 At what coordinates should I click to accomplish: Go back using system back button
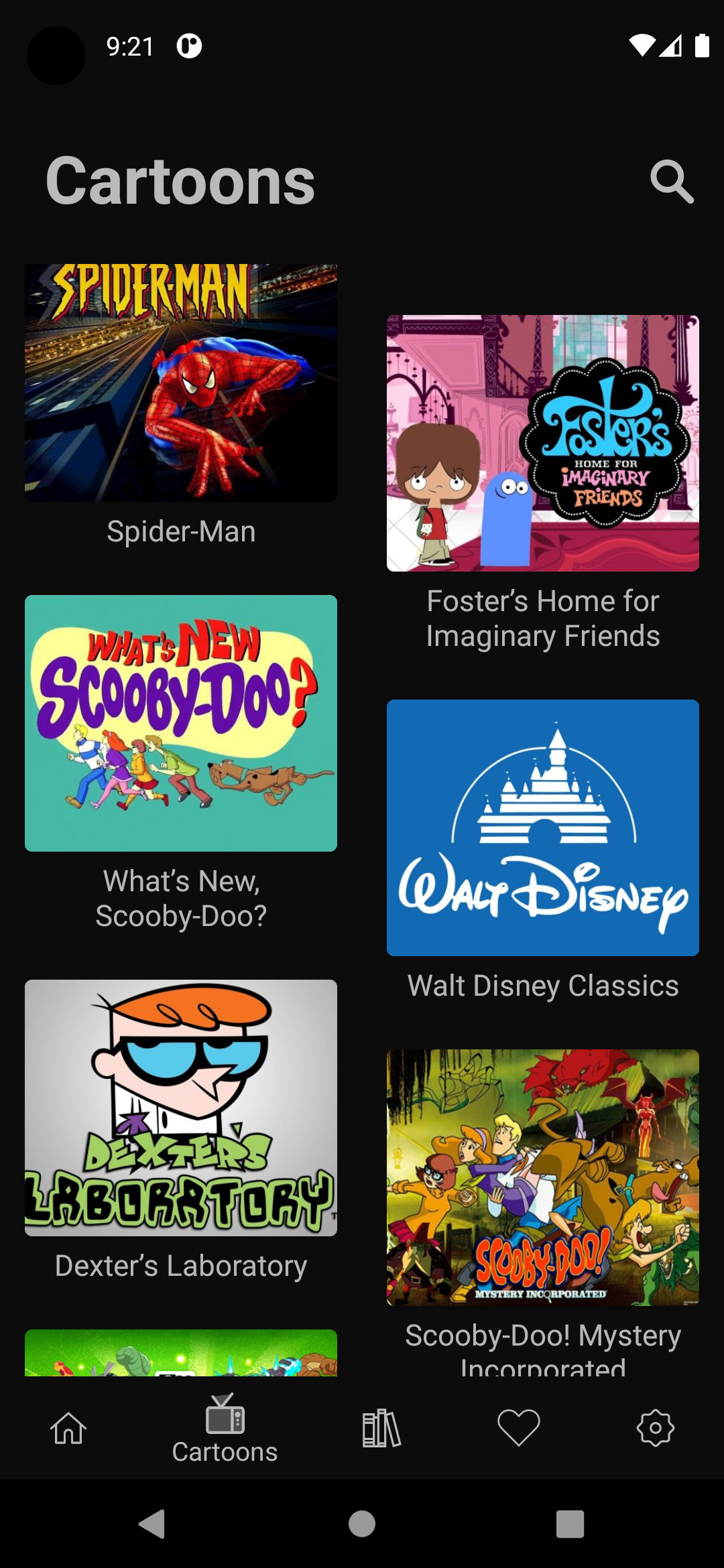153,1524
